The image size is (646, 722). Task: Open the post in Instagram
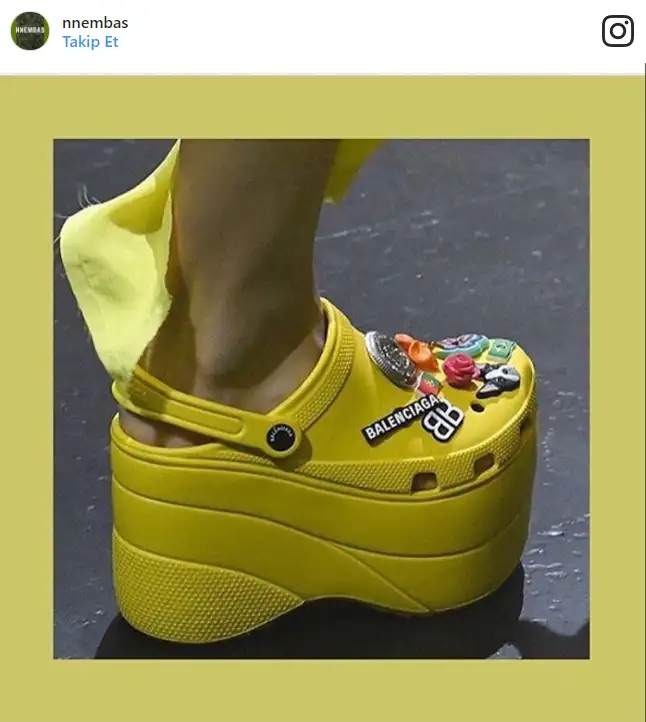[x=617, y=31]
